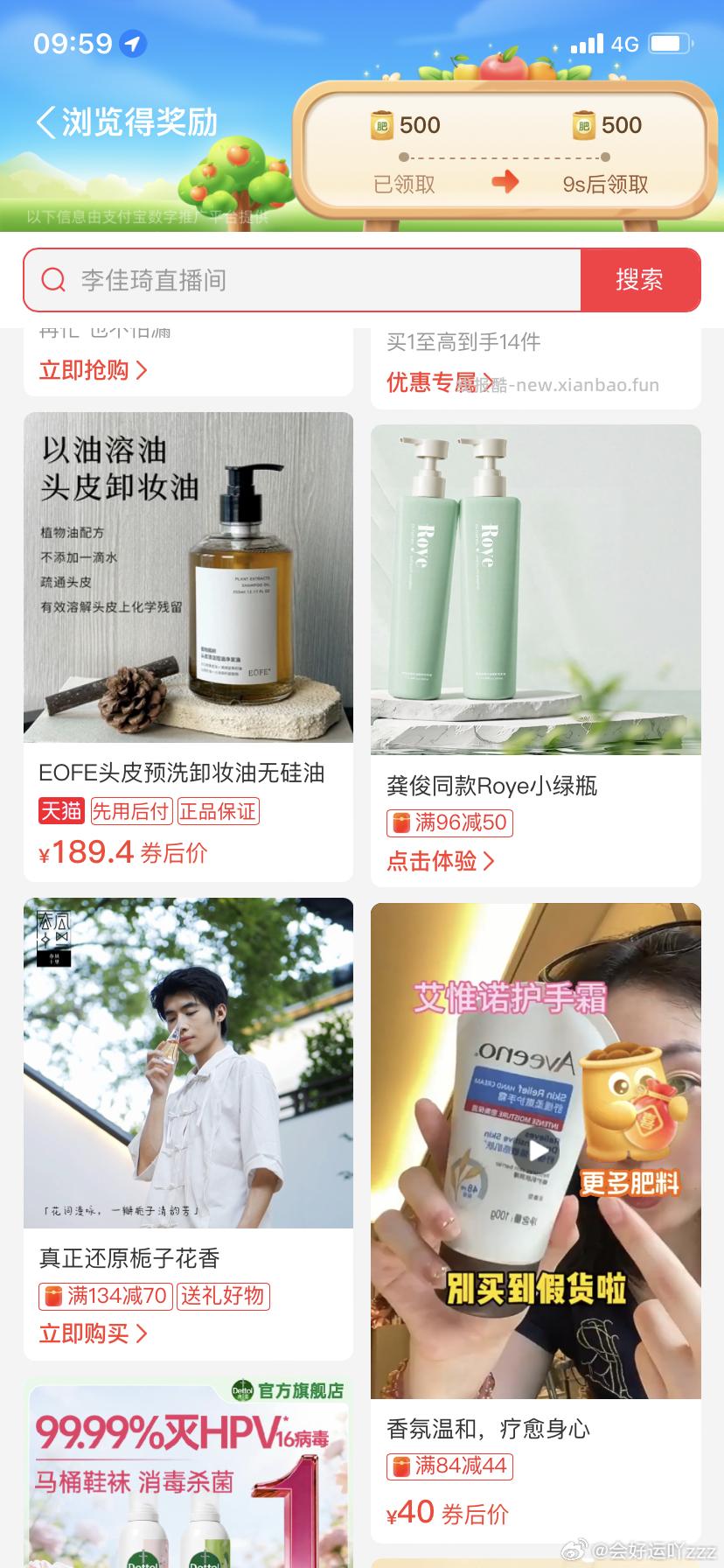The width and height of the screenshot is (724, 1568).
Task: Tap the red envelope icon on 满96减50 coupon
Action: pos(400,822)
